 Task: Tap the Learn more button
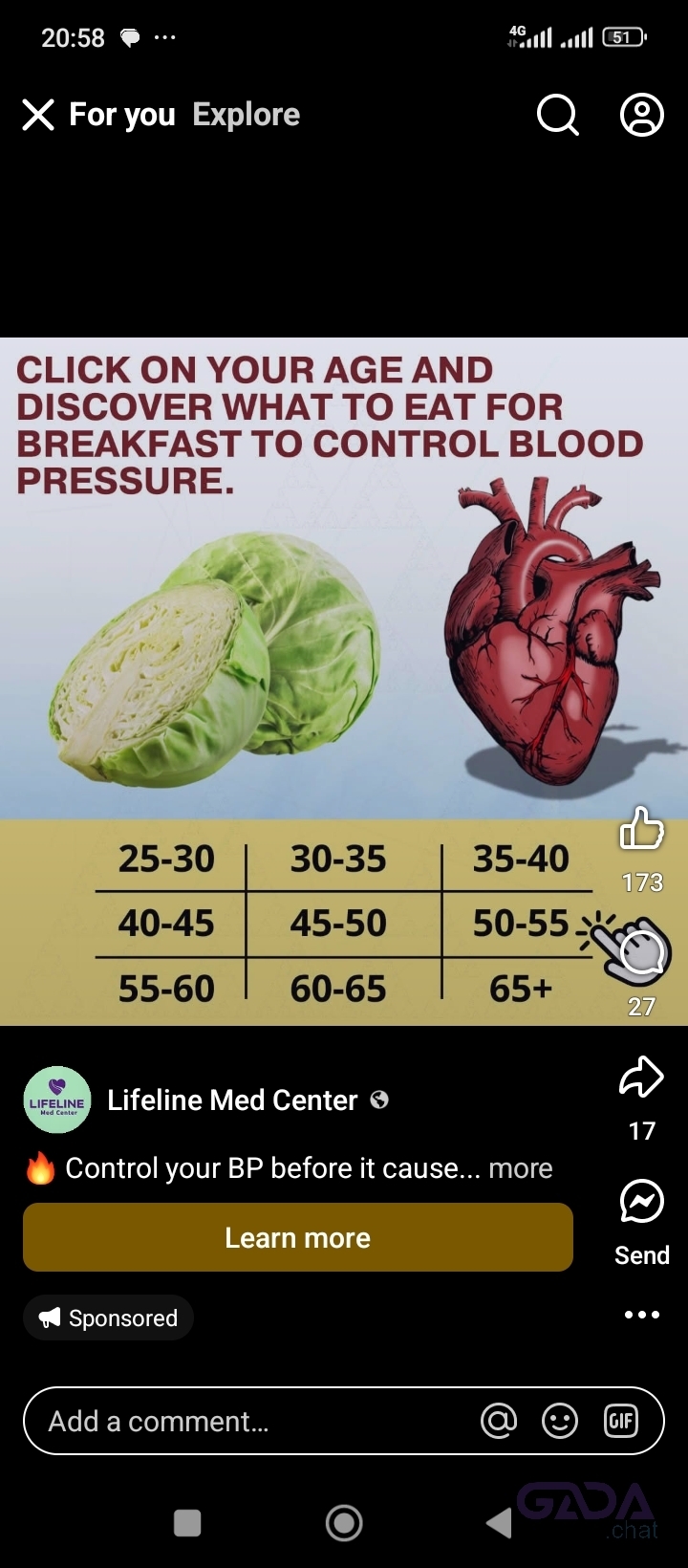pyautogui.click(x=297, y=1237)
